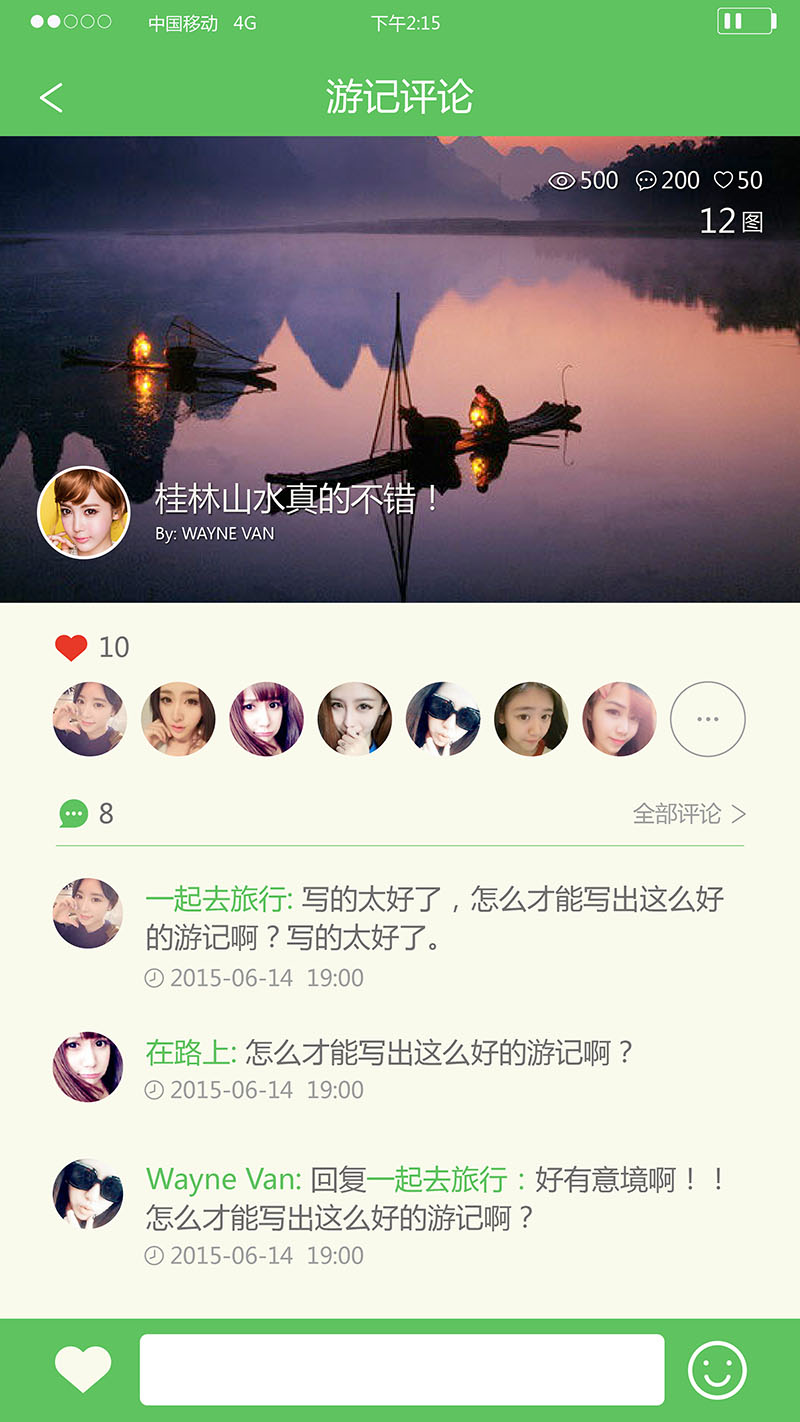Screen dimensions: 800x1422
Task: Show more likers via the ellipsis circle
Action: (707, 719)
